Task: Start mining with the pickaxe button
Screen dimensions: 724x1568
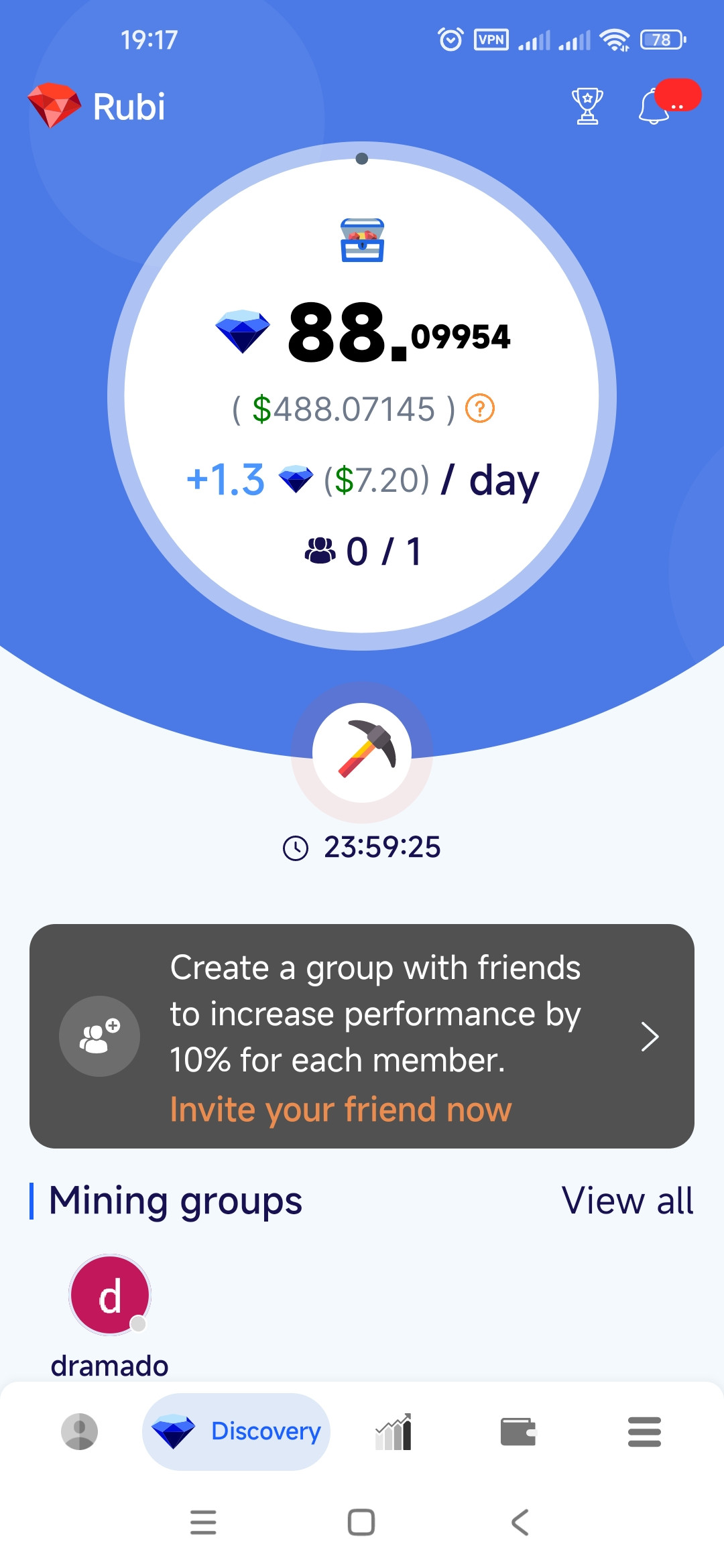Action: [x=362, y=753]
